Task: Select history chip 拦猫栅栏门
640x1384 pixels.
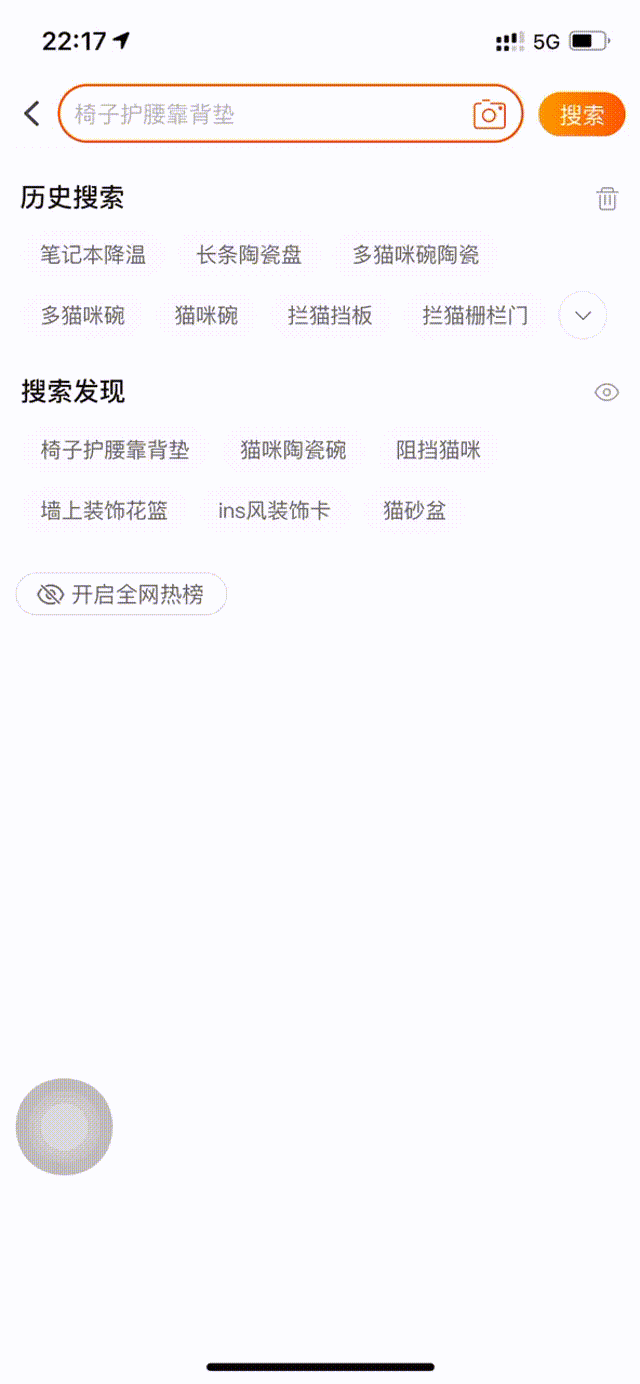Action: click(x=475, y=316)
